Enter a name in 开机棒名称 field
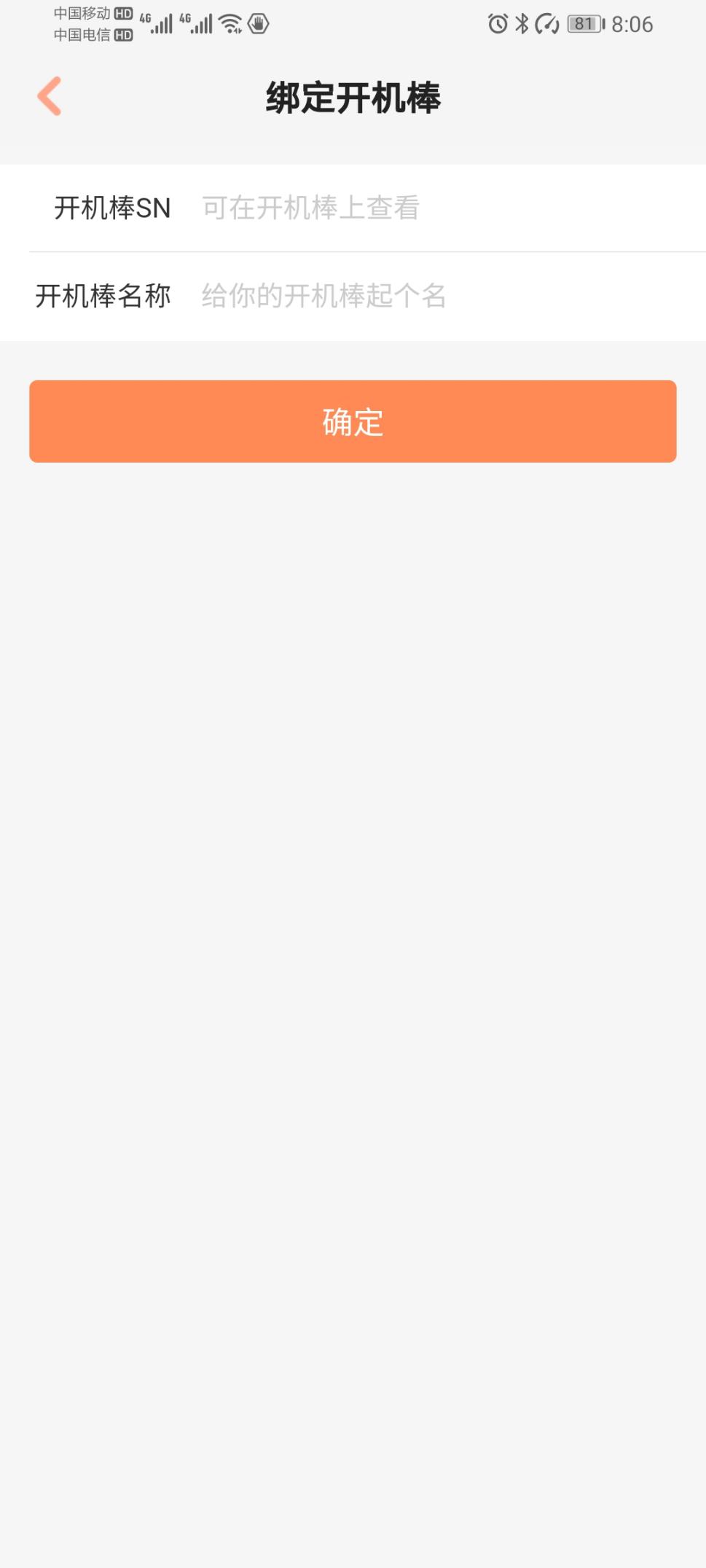The width and height of the screenshot is (706, 1568). pyautogui.click(x=437, y=296)
